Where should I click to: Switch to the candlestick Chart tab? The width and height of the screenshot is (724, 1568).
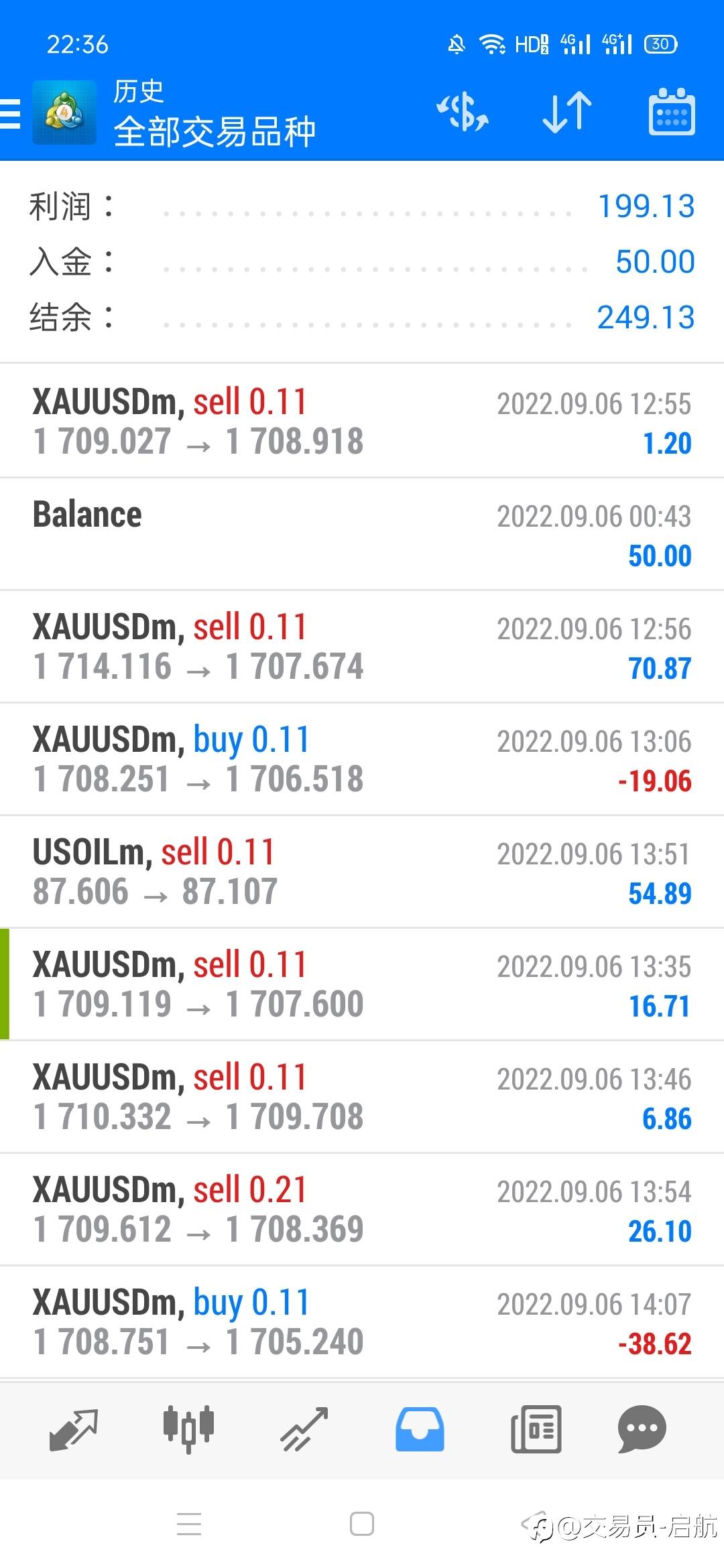pyautogui.click(x=188, y=1429)
